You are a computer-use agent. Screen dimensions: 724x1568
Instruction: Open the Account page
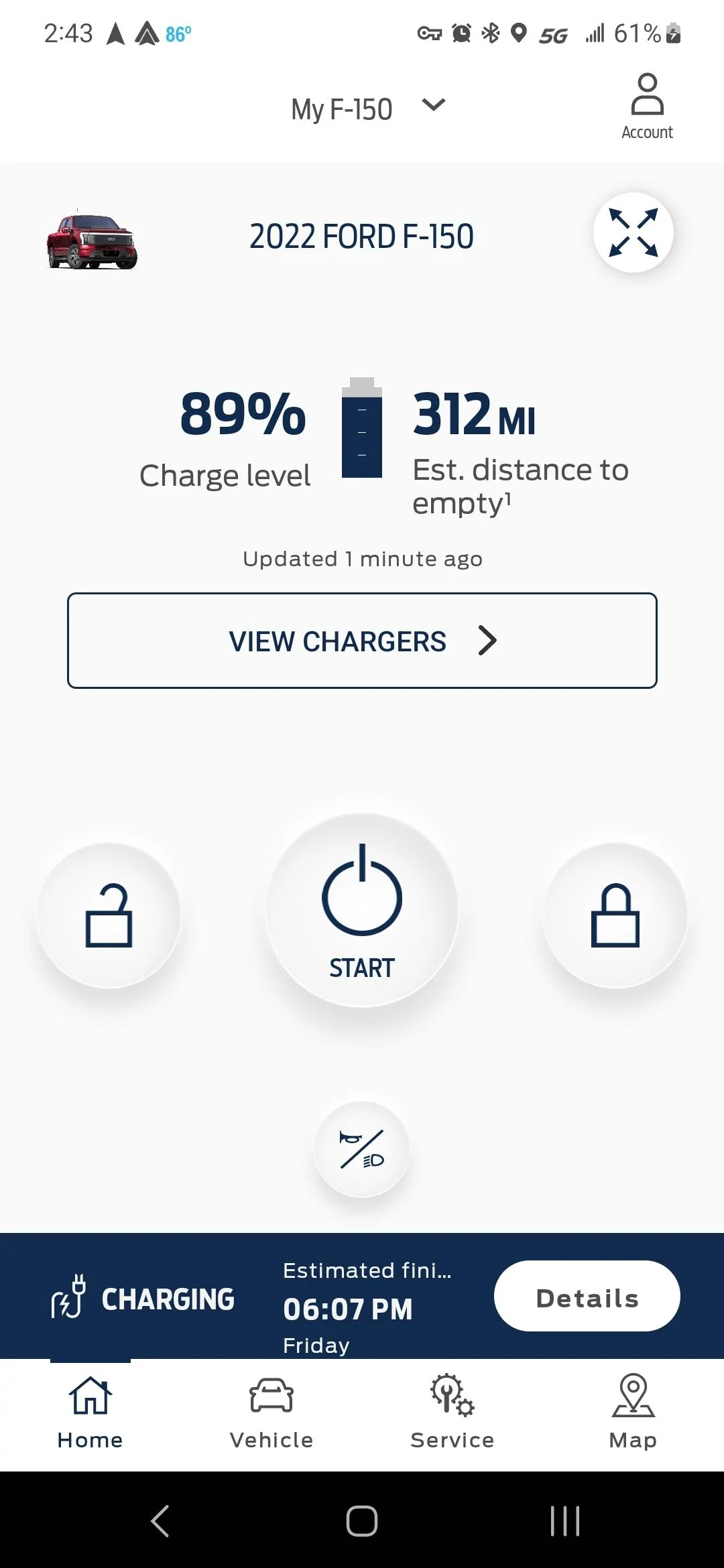(647, 107)
